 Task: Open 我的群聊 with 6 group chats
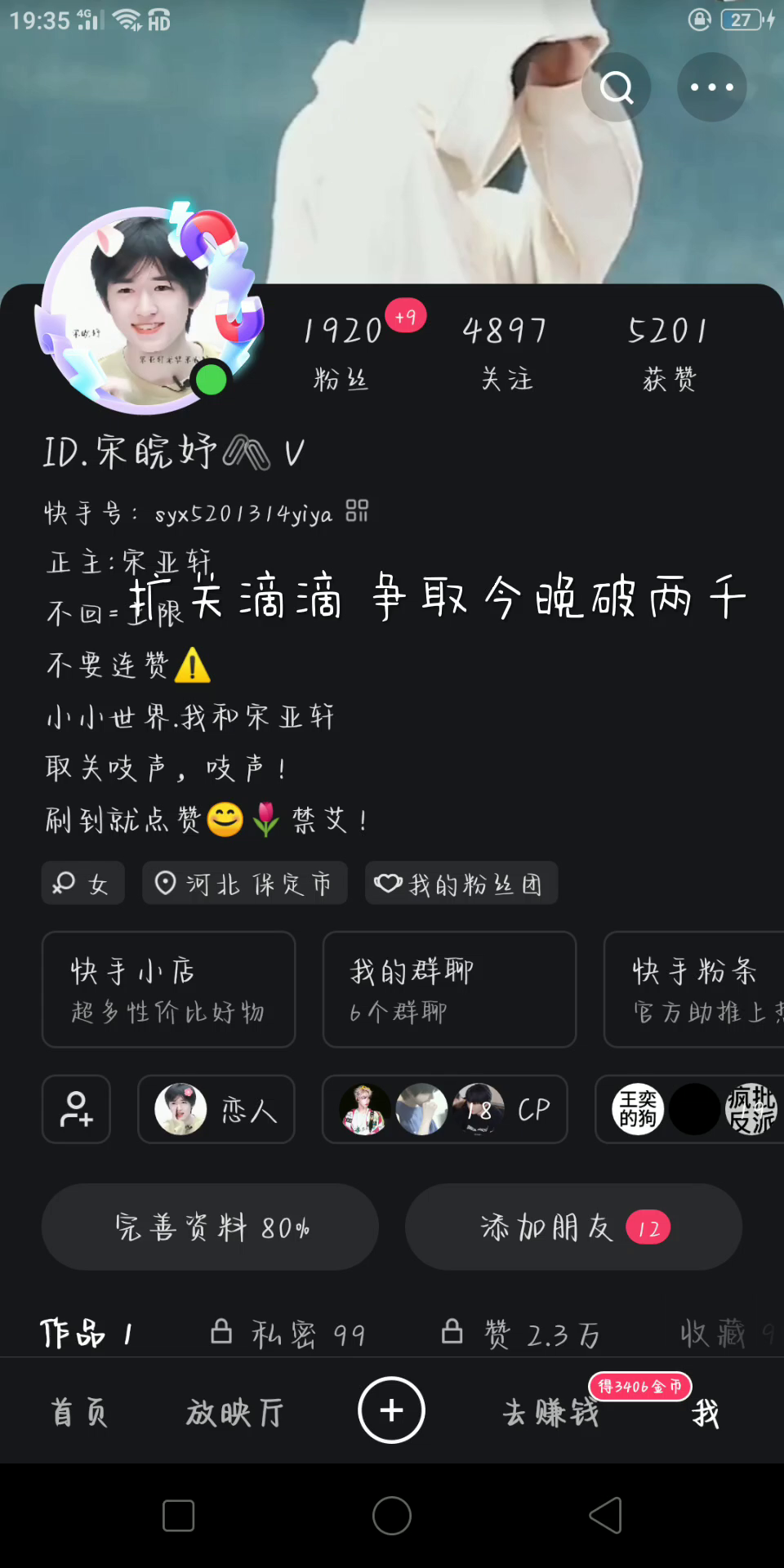coord(449,989)
